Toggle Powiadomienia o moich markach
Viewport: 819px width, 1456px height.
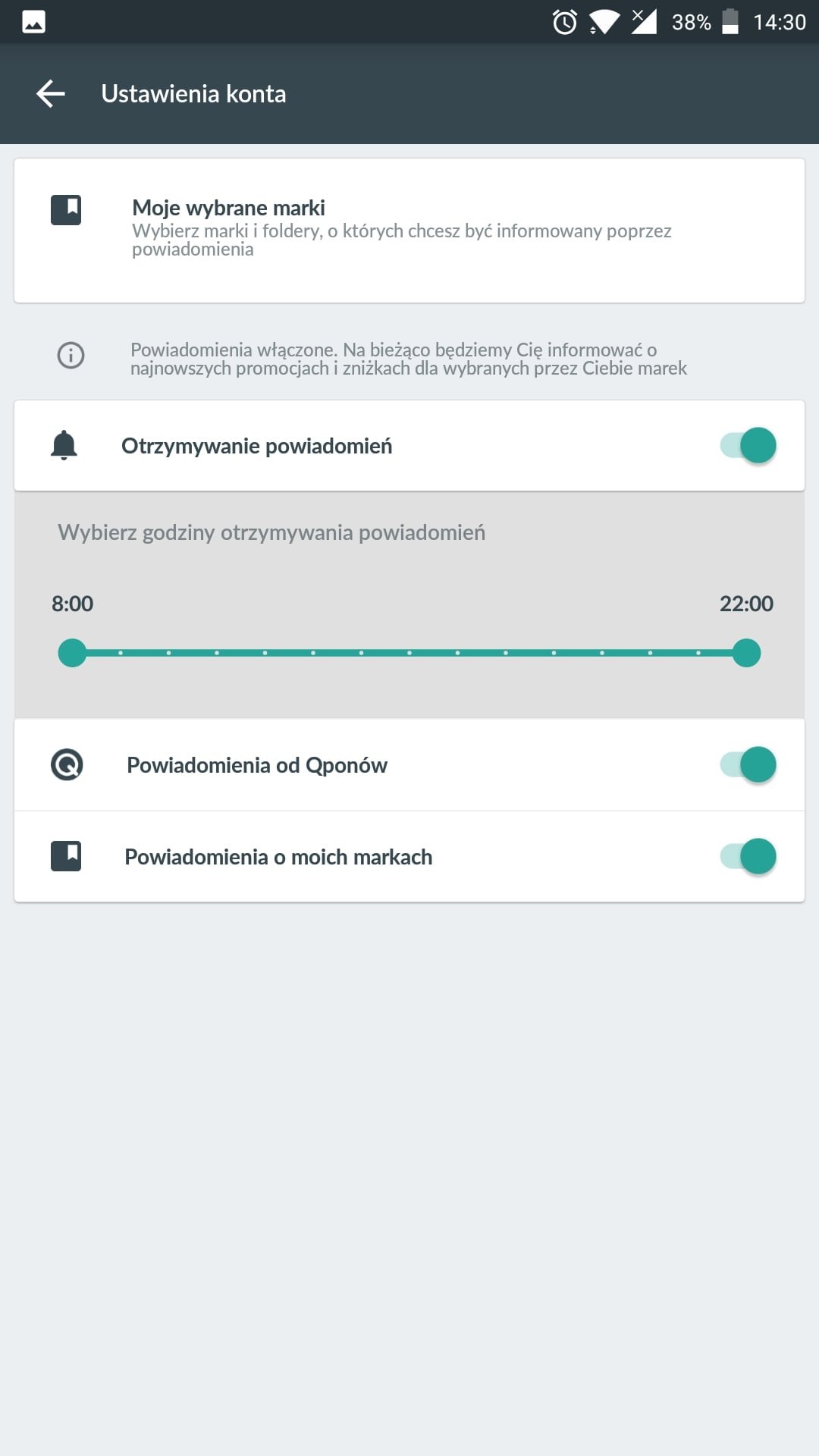pyautogui.click(x=748, y=857)
